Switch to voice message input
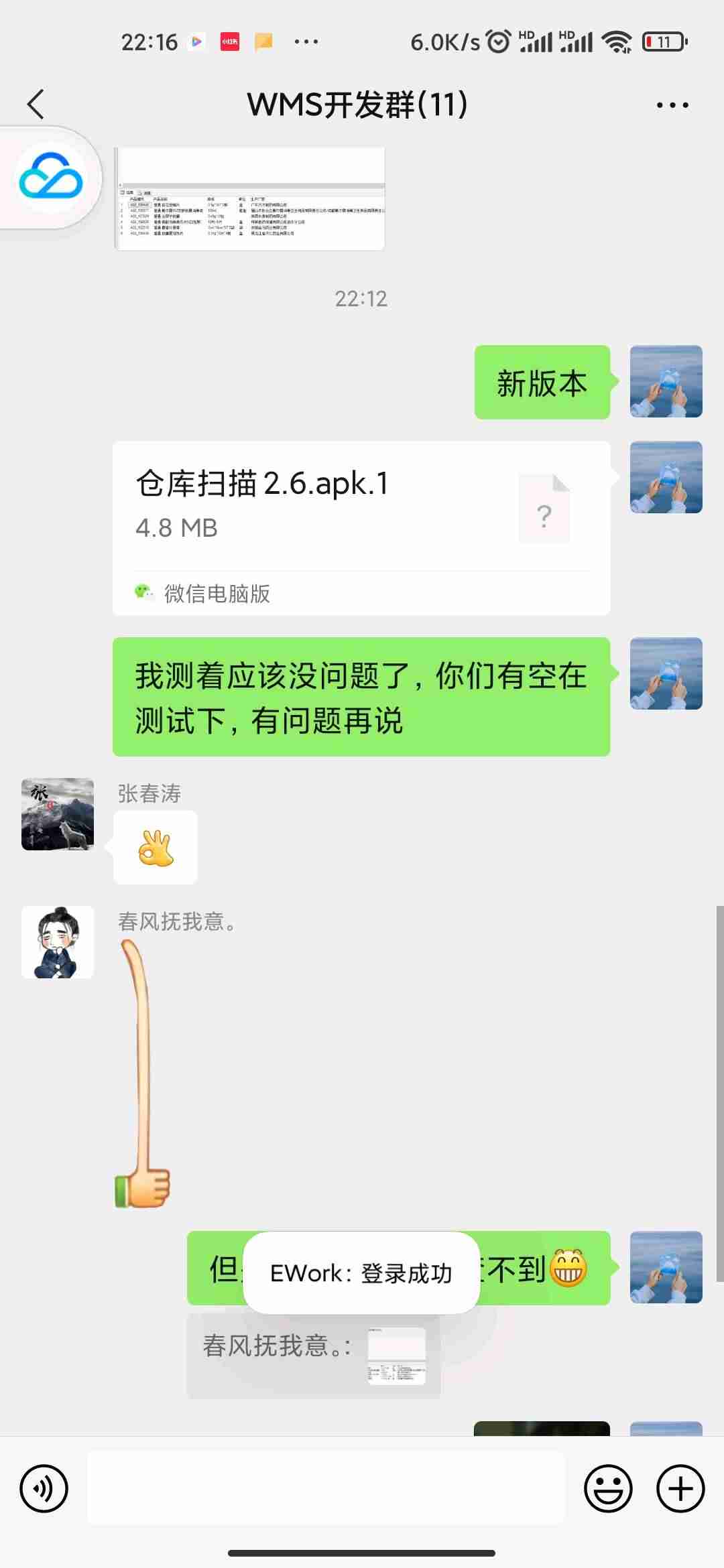The width and height of the screenshot is (724, 1568). click(x=44, y=1489)
